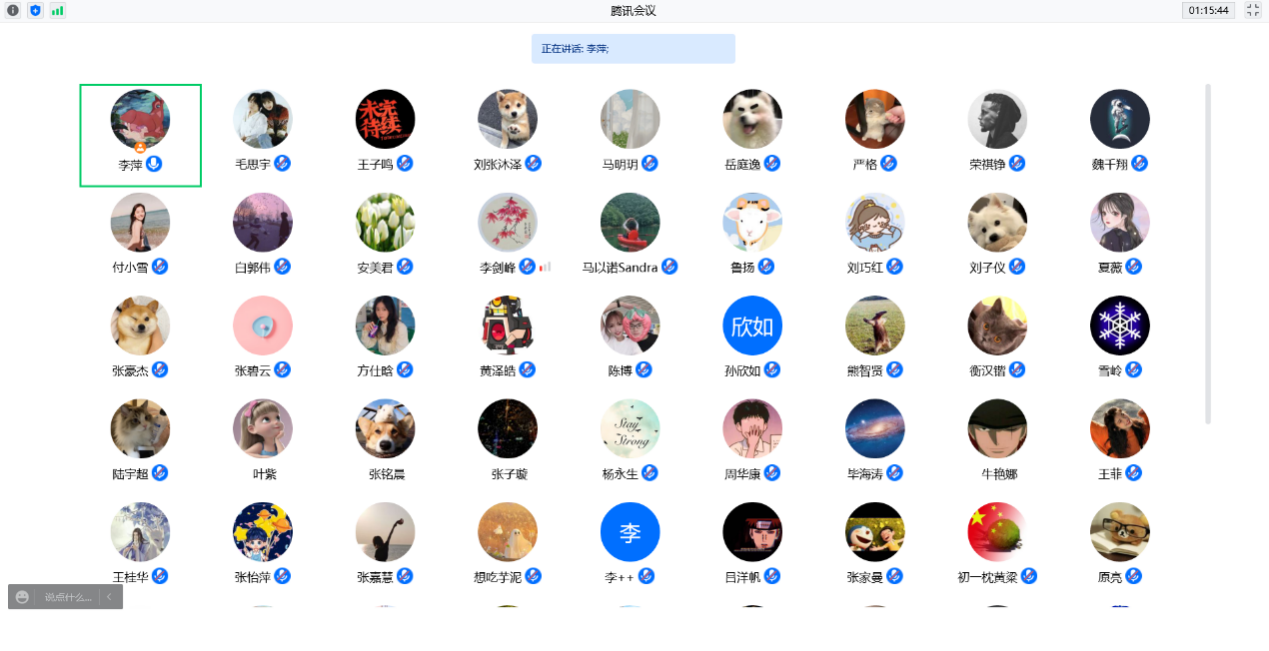Viewport: 1269px width, 651px height.
Task: Exit full screen mode
Action: [x=1253, y=10]
